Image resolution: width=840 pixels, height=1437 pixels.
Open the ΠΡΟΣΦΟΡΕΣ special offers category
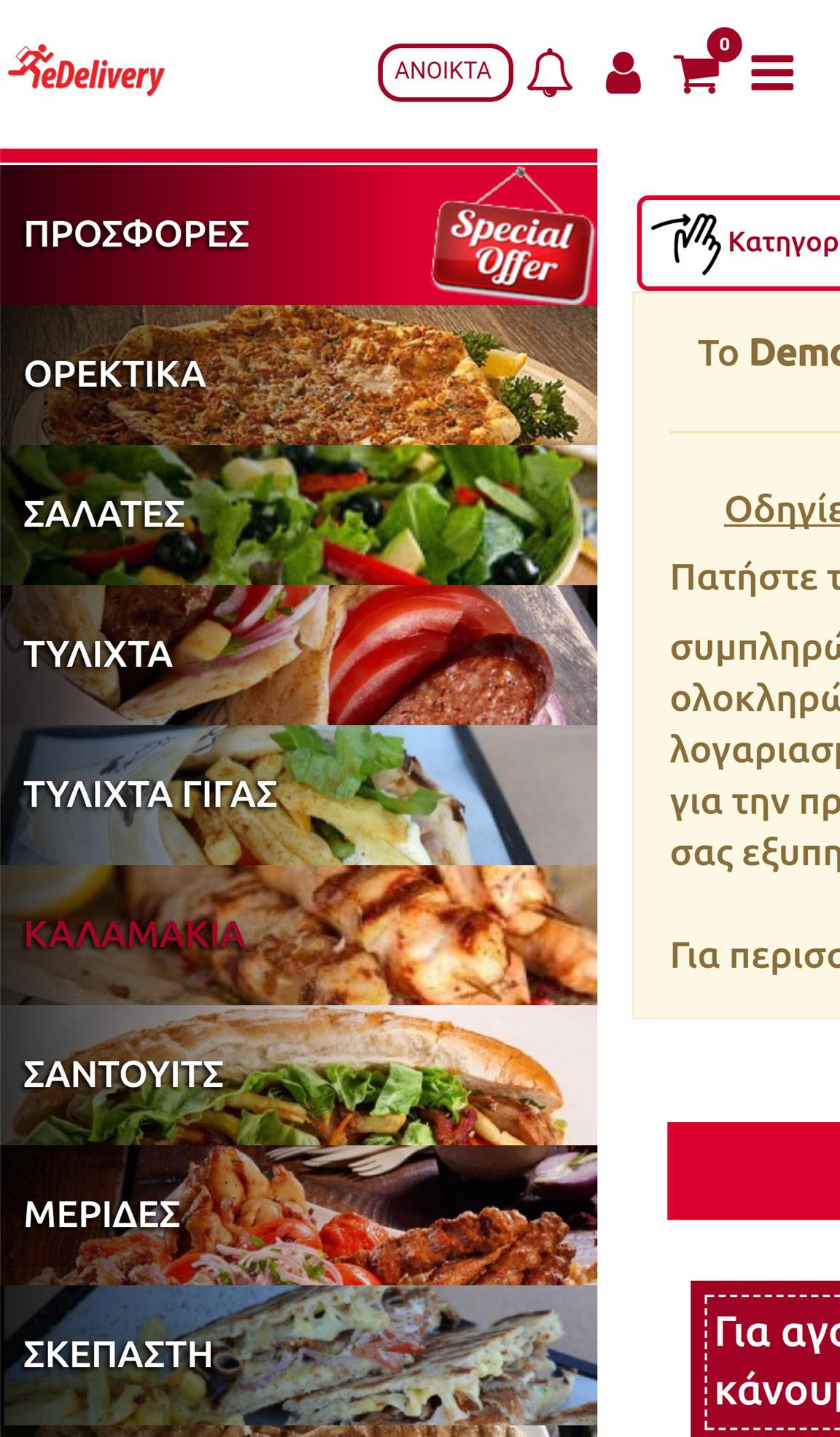point(298,235)
